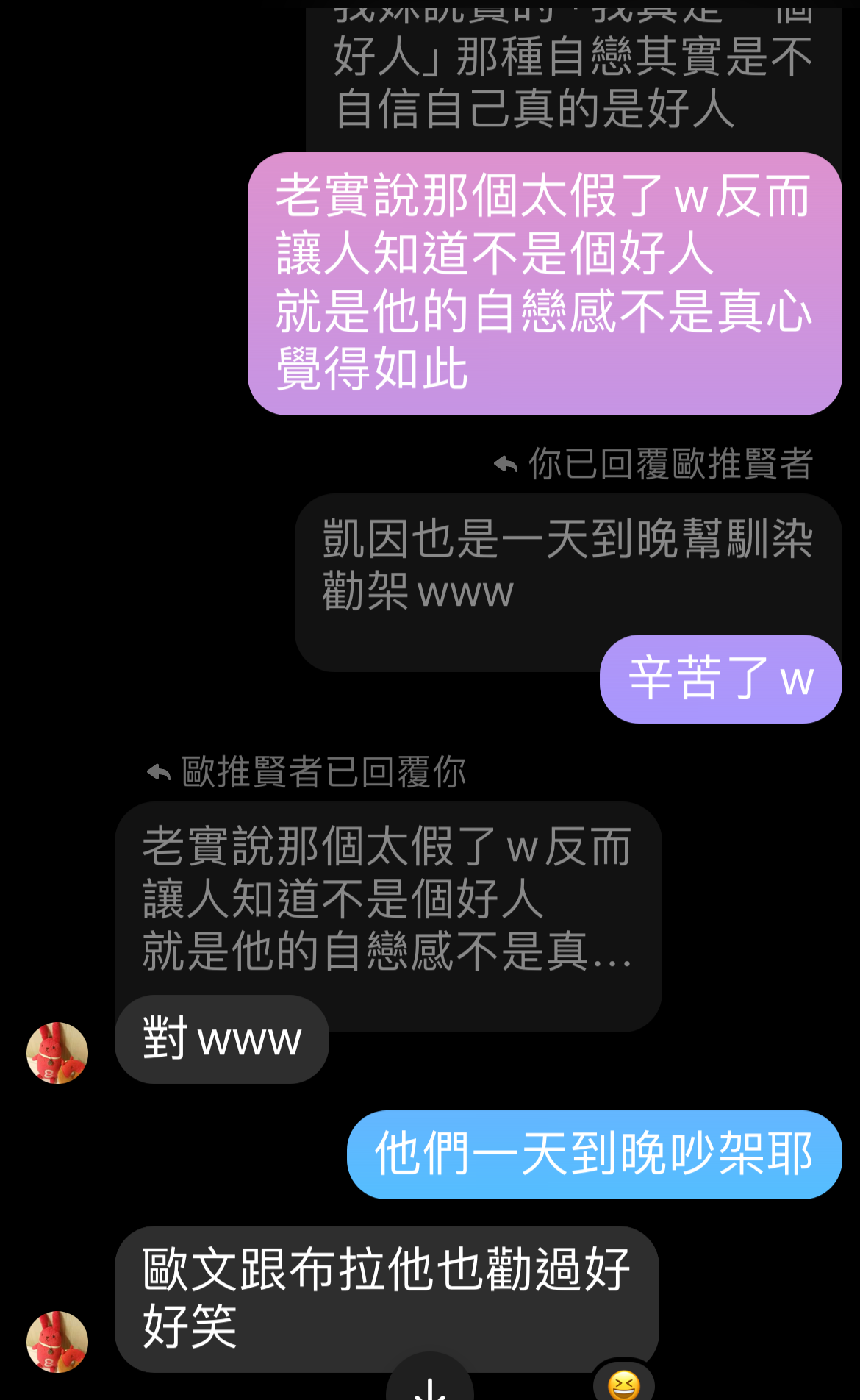The image size is (860, 1400).
Task: Open sender's avatar beside 對 www message
Action: tap(57, 1053)
